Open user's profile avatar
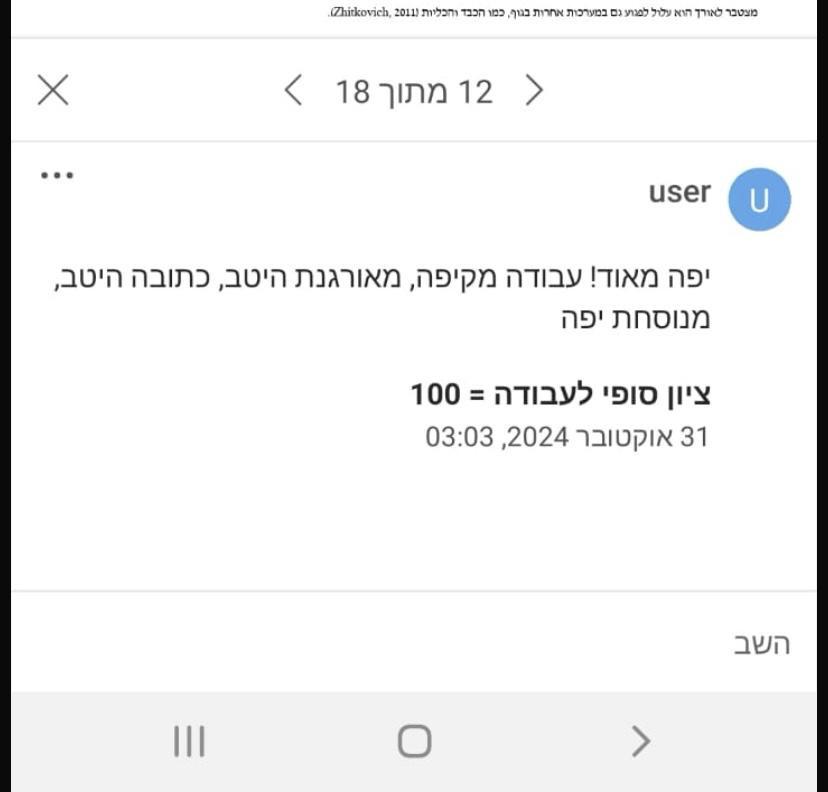Screen dimensions: 828x792 tap(759, 200)
